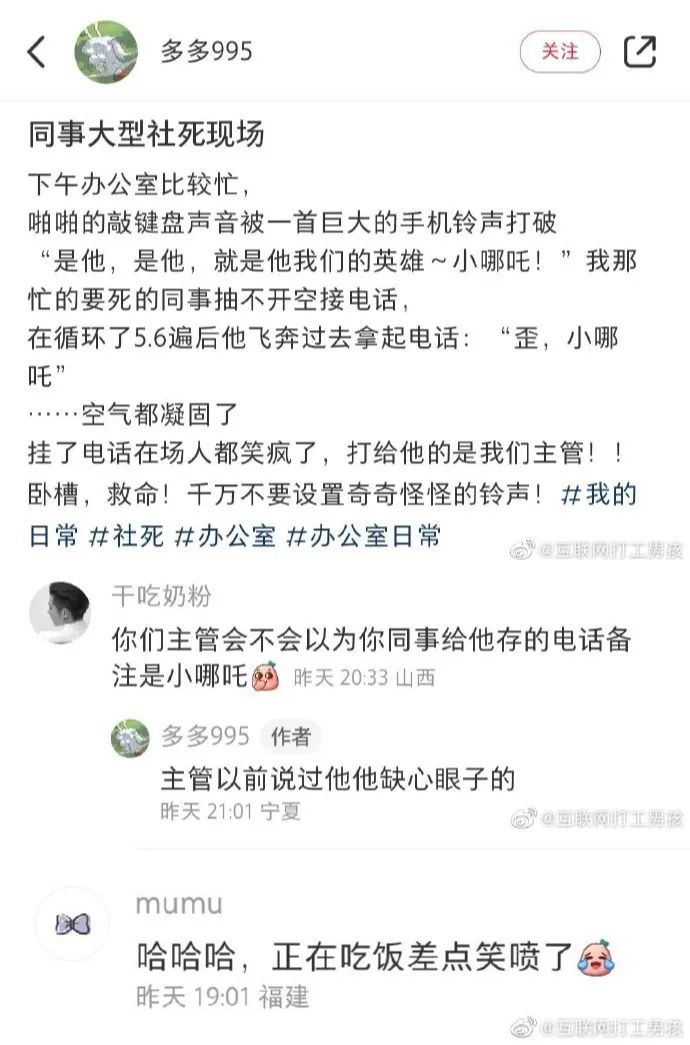Open the #办公室日常 hashtag

click(364, 535)
